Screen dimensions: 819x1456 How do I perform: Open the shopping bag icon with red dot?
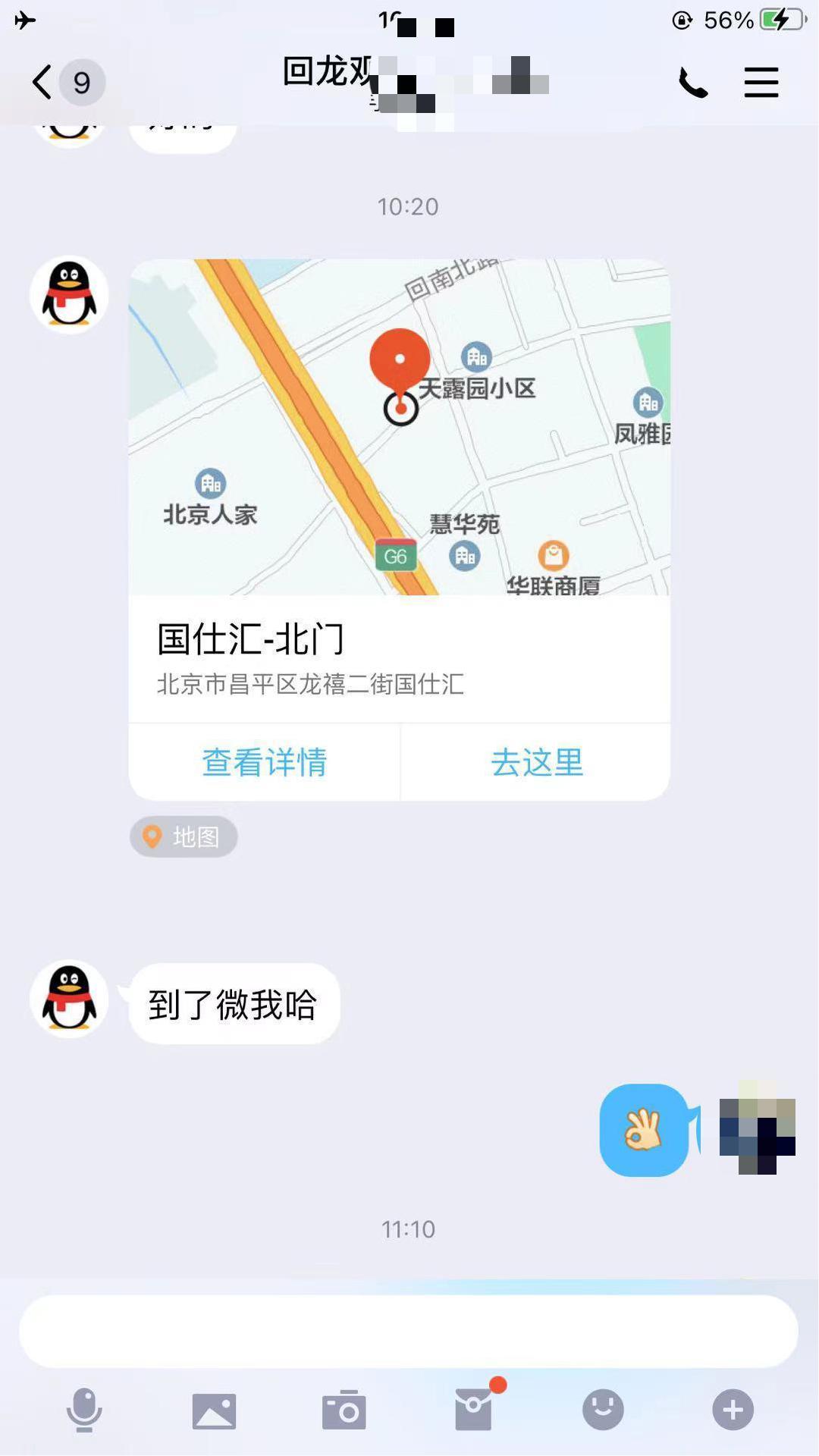click(474, 1409)
